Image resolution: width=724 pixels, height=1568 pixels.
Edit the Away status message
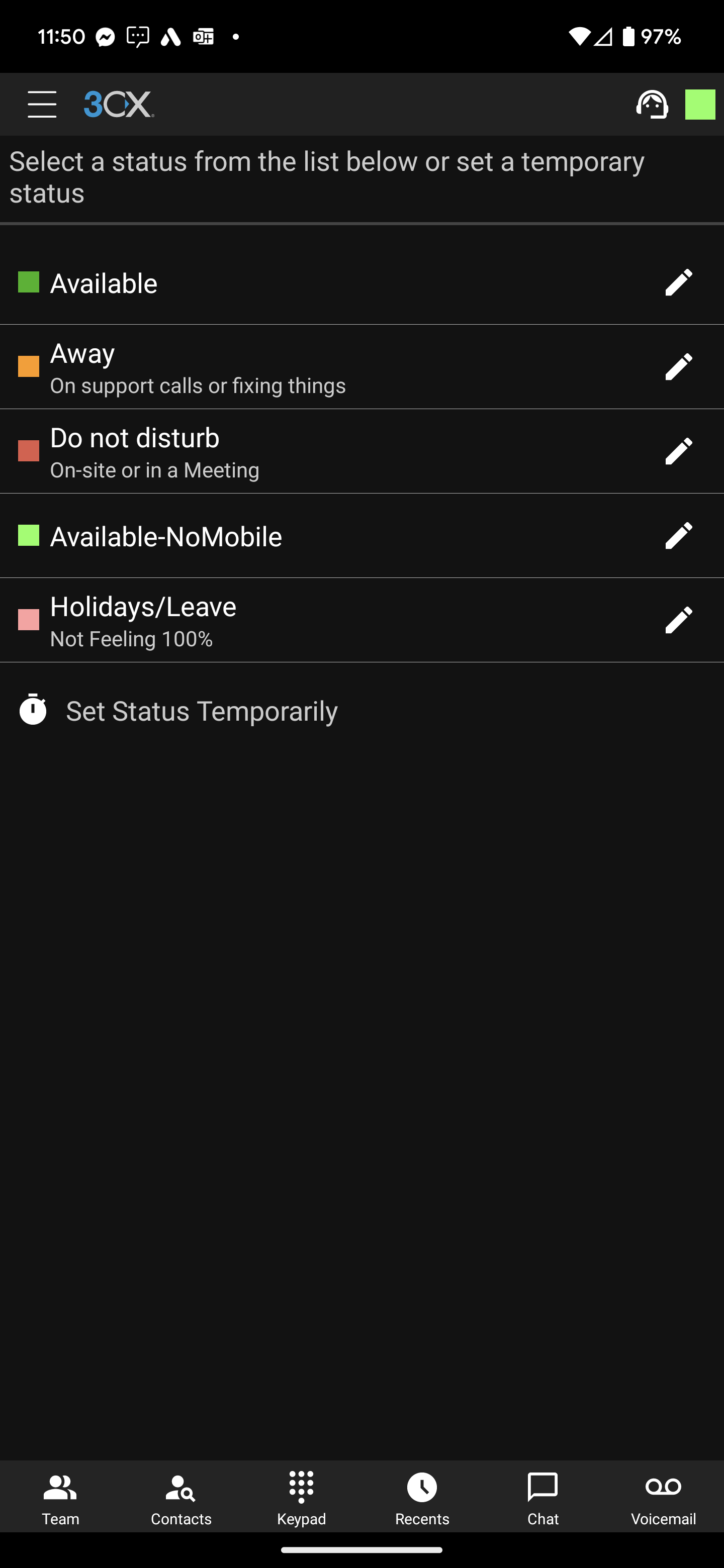(678, 366)
